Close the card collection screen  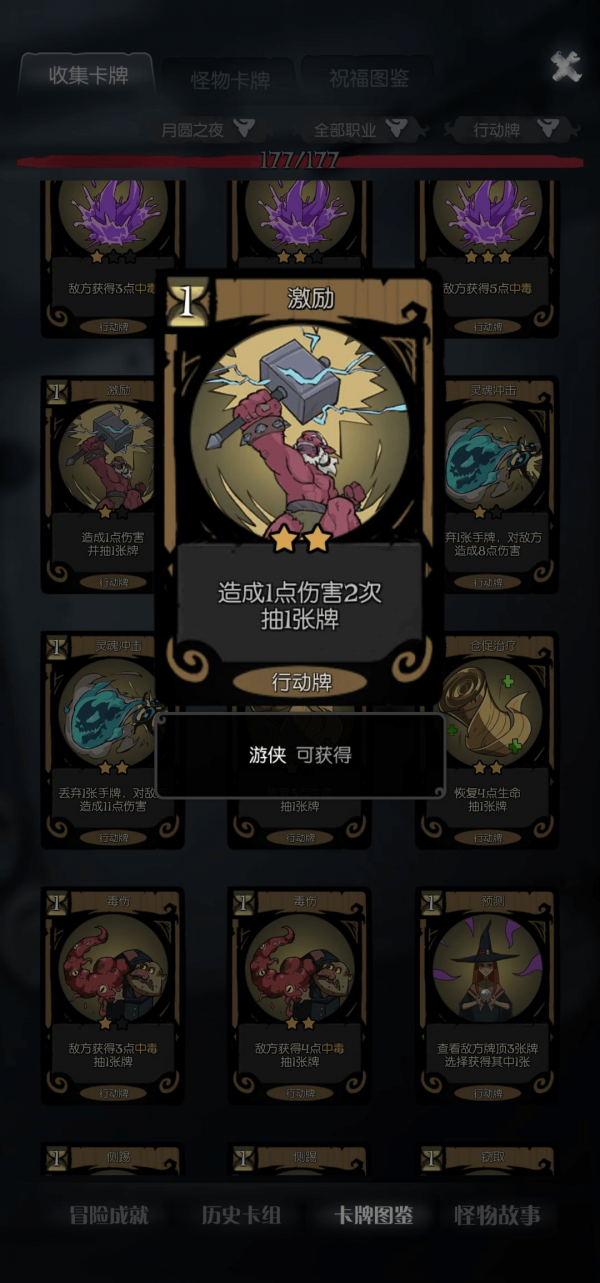coord(566,67)
